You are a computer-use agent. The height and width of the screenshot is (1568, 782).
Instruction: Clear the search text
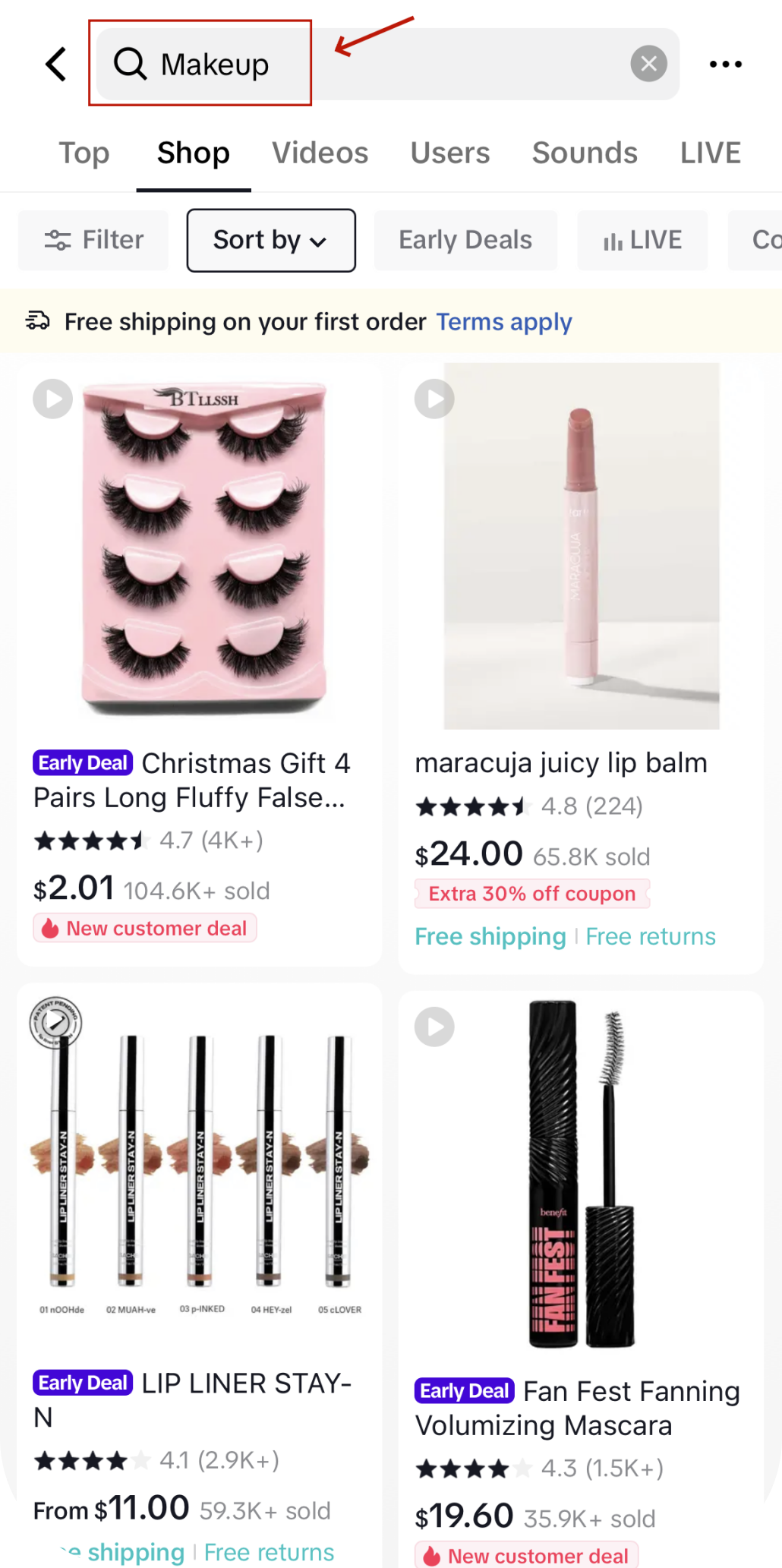648,64
